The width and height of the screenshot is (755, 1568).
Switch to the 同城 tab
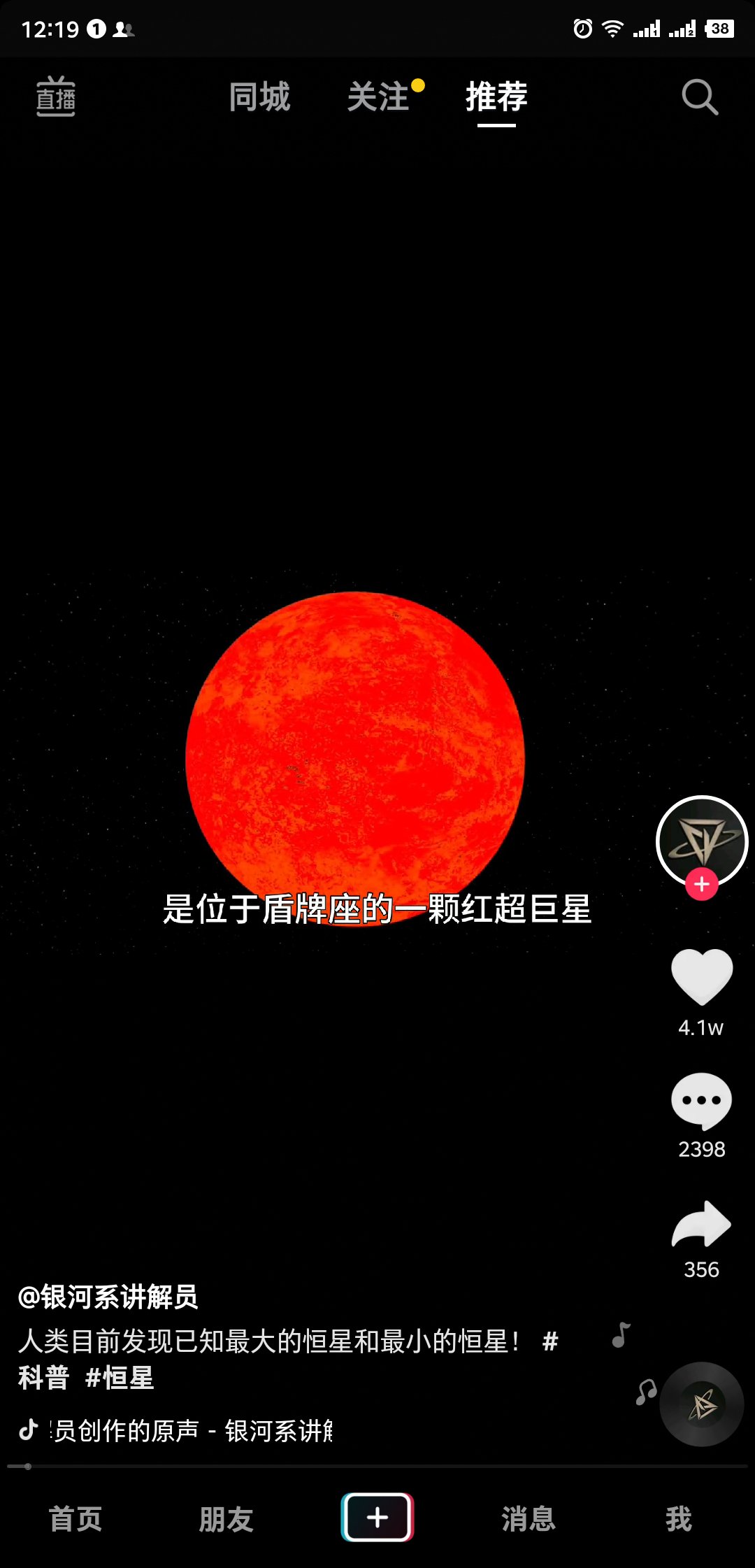click(x=259, y=97)
